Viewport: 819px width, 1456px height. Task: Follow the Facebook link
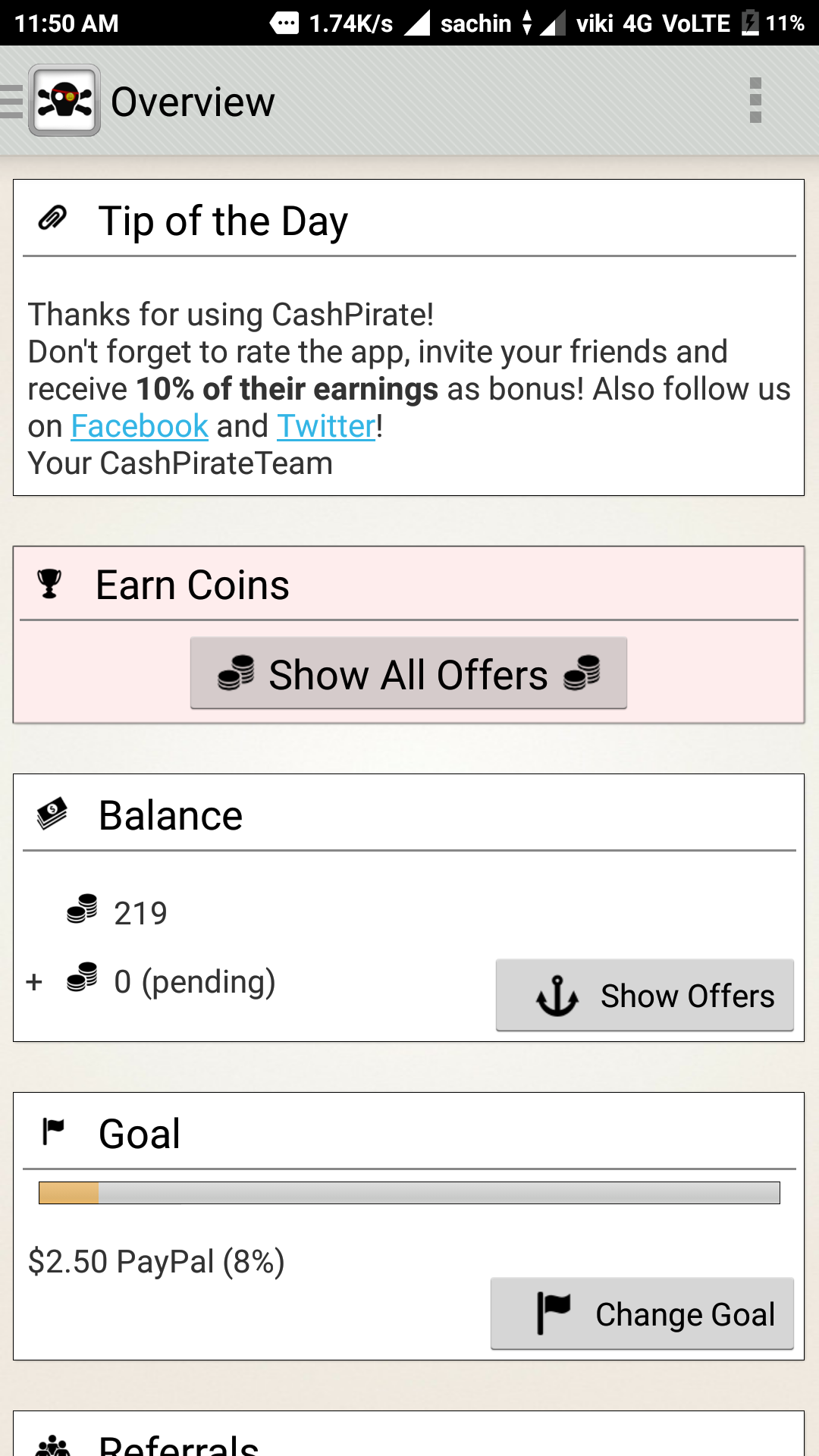(x=140, y=426)
